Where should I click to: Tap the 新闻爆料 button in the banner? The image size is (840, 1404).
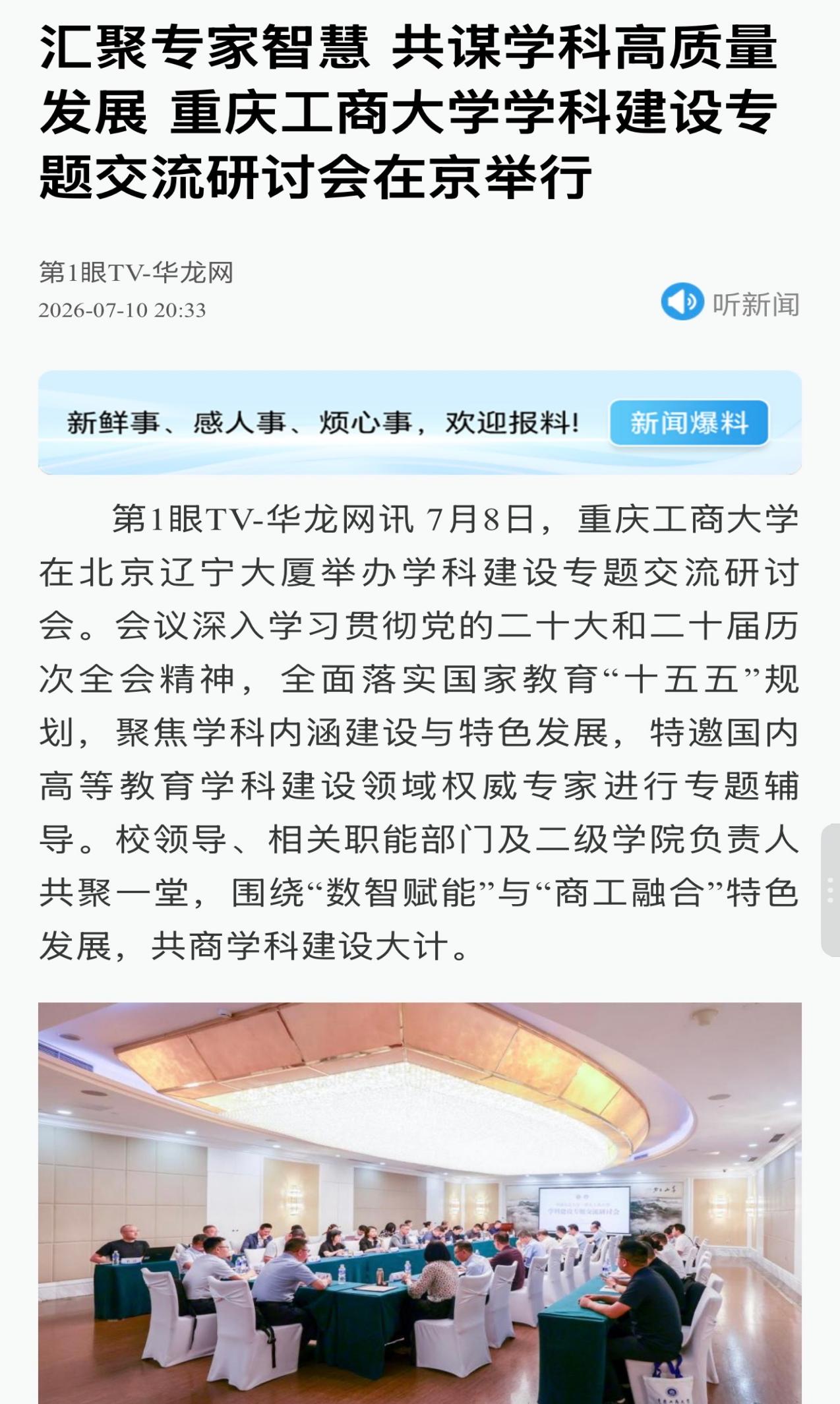click(x=689, y=423)
